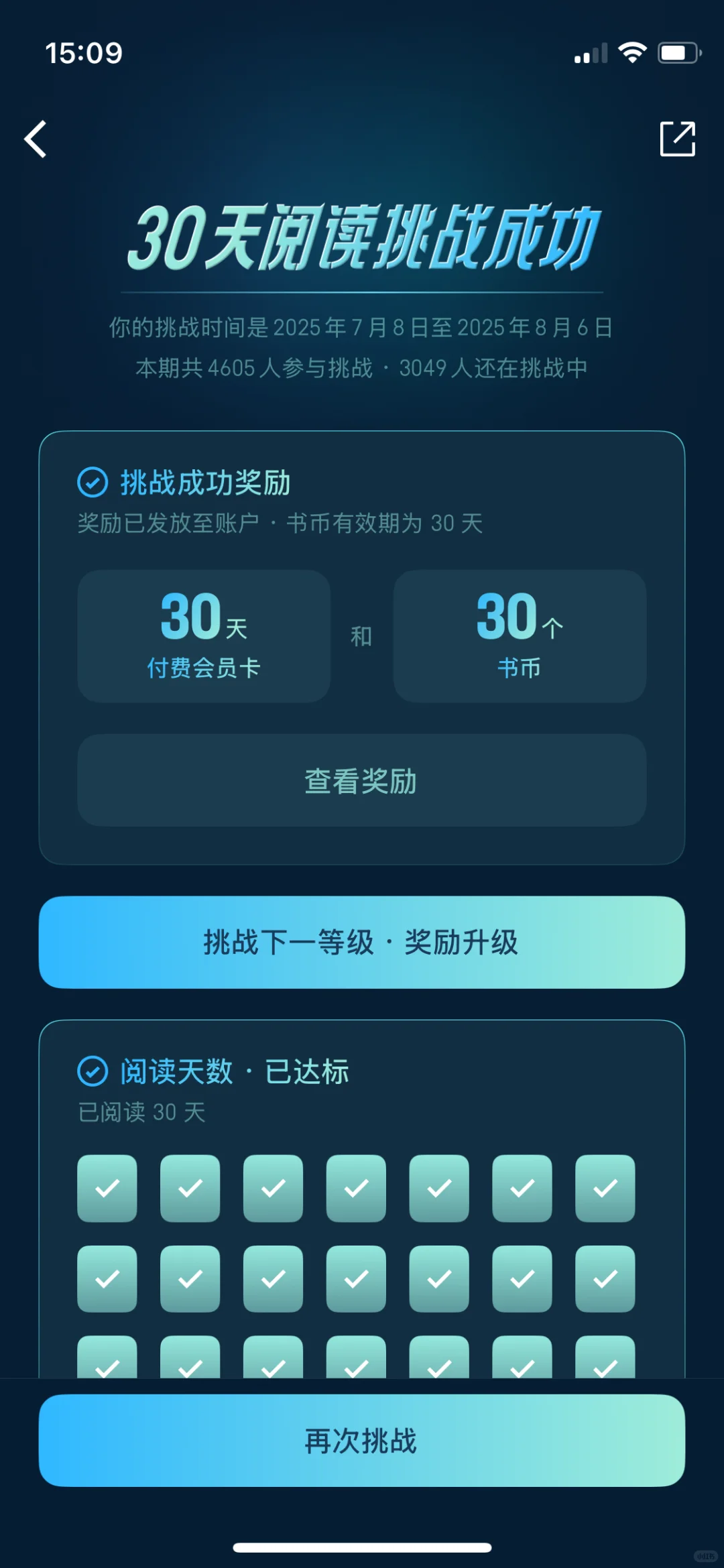The image size is (724, 1568).
Task: Start again with 再次挑战
Action: pyautogui.click(x=362, y=1440)
